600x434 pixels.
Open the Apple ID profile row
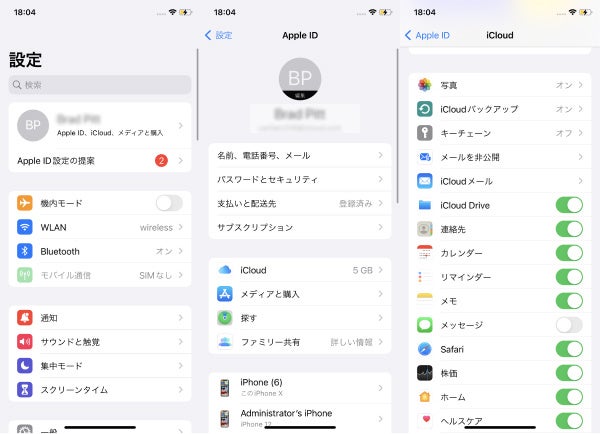99,125
